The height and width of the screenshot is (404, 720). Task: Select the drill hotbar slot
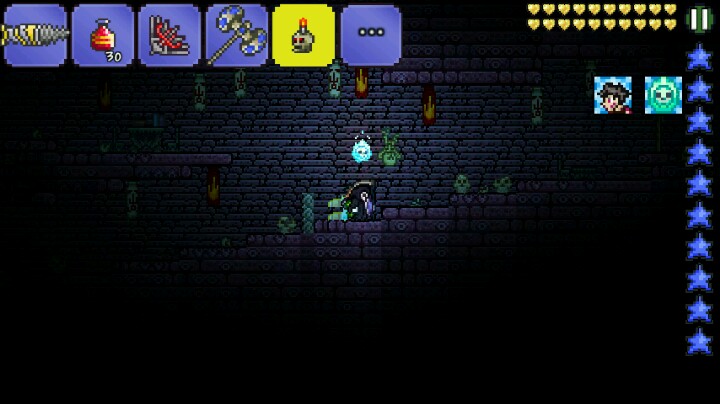(x=34, y=35)
